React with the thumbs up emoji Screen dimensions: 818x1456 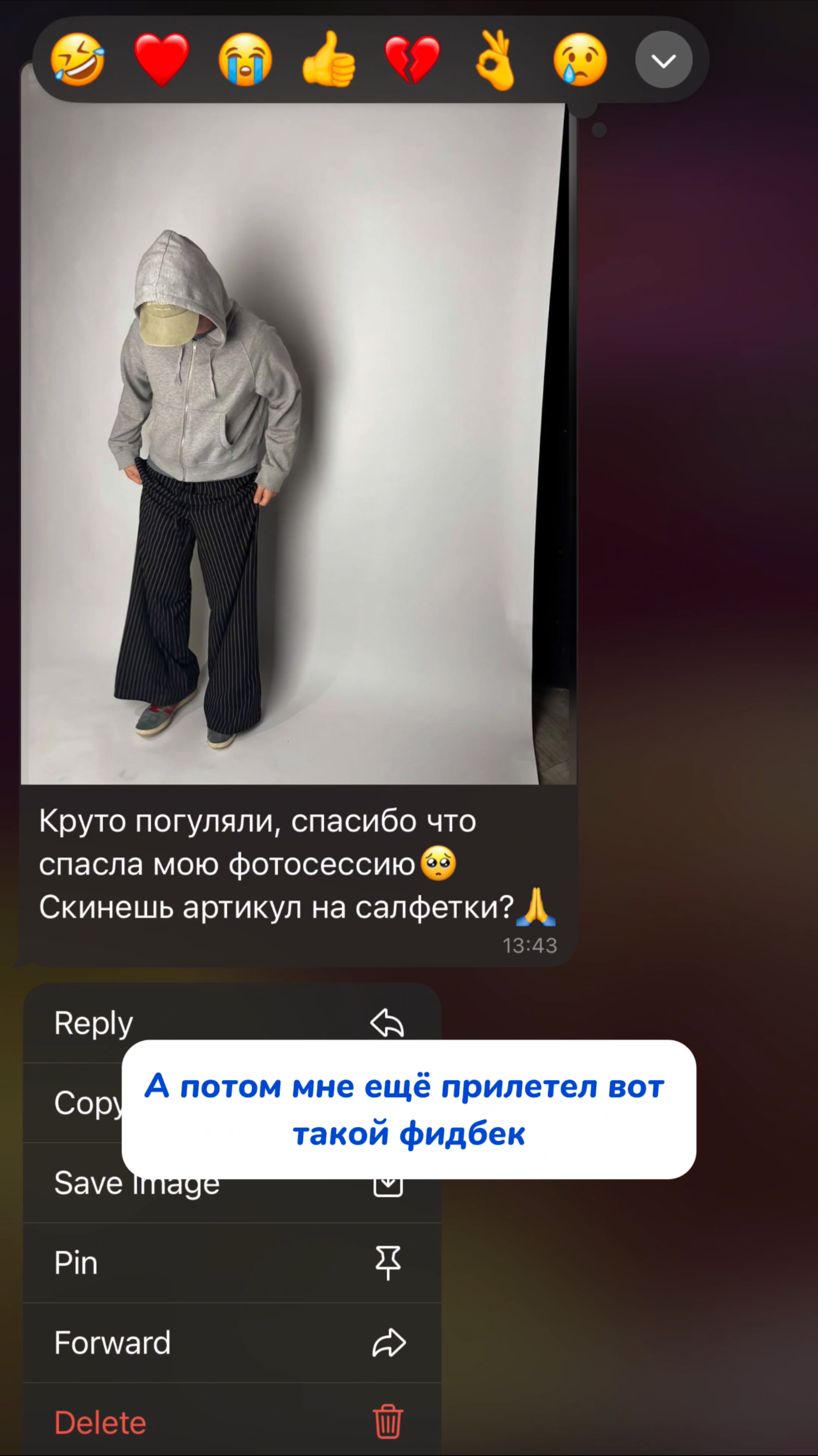(329, 59)
